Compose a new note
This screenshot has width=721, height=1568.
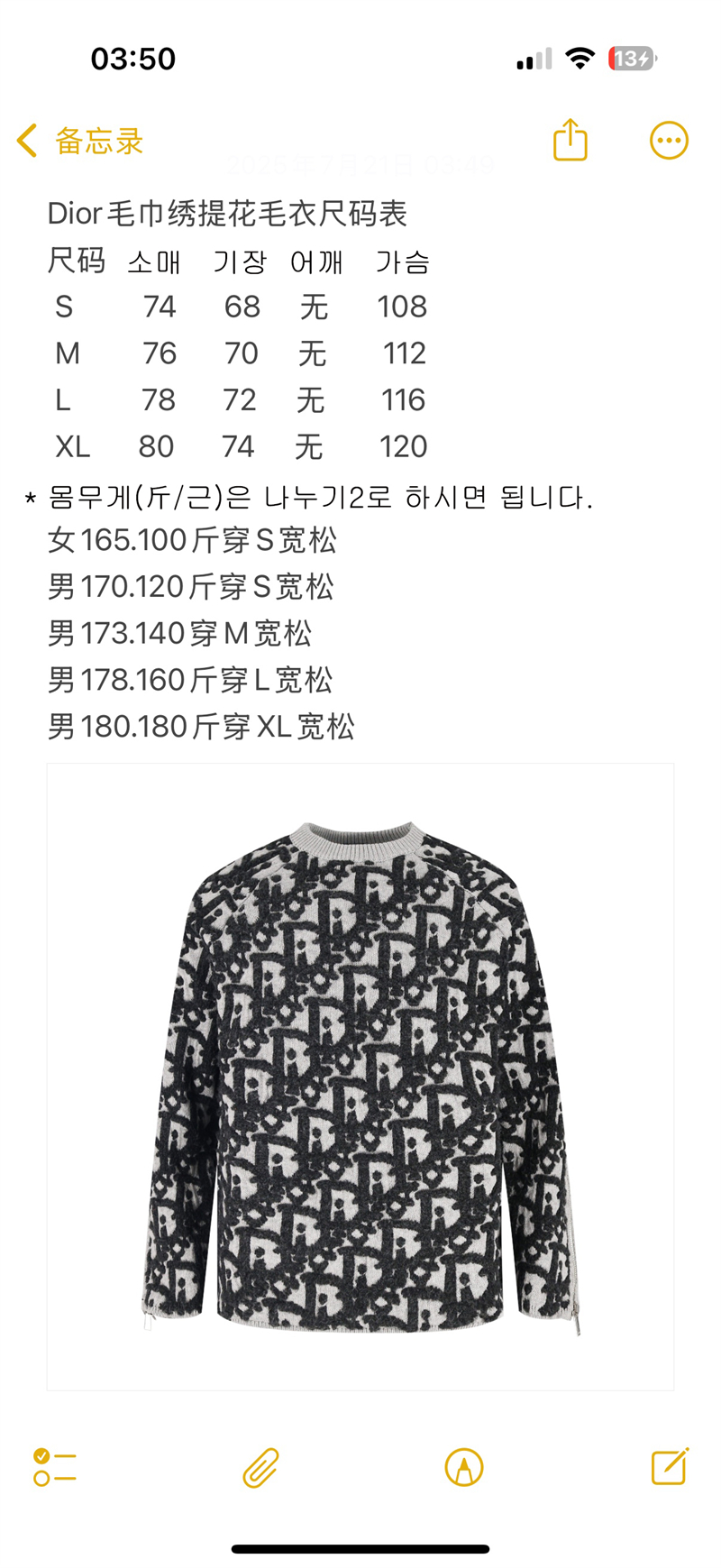coord(670,1466)
